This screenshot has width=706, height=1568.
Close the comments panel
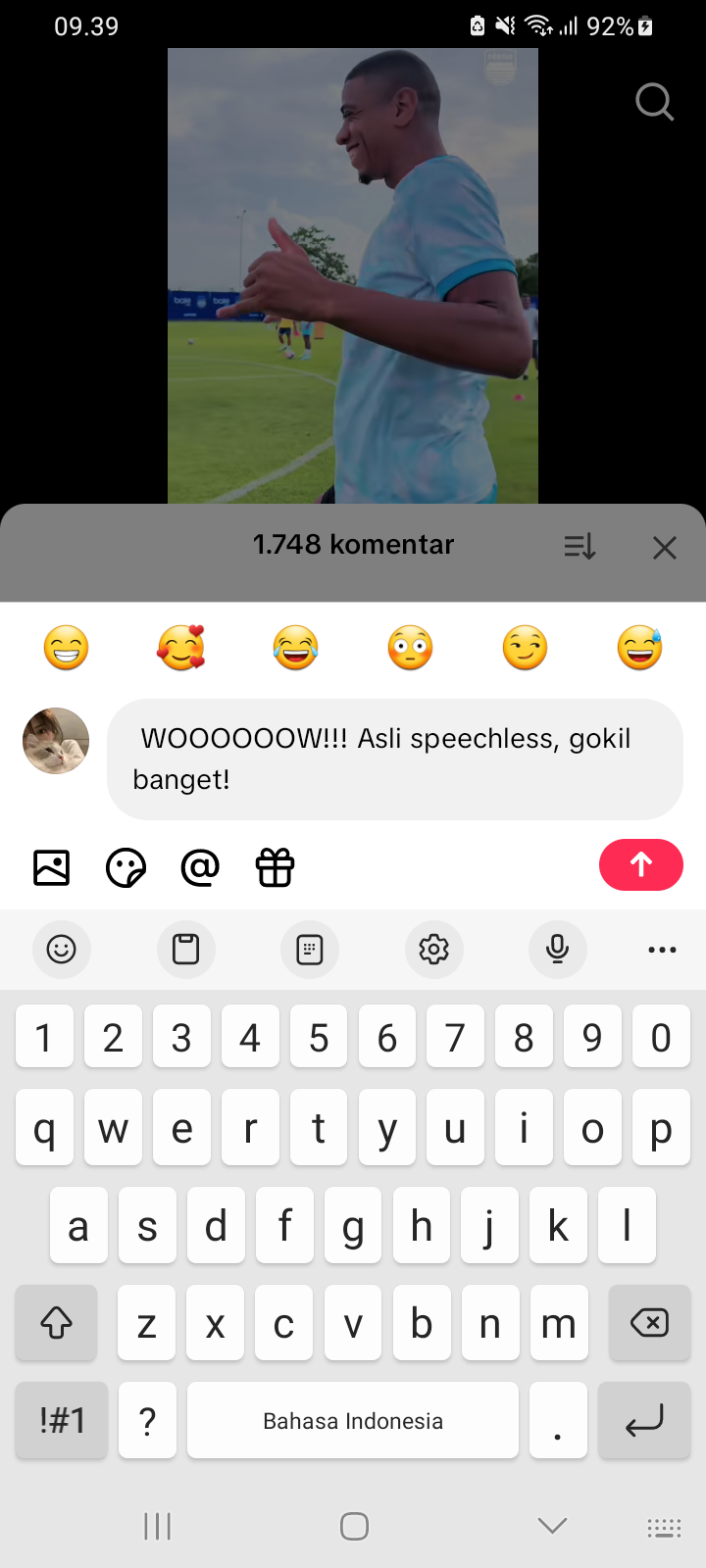click(665, 548)
